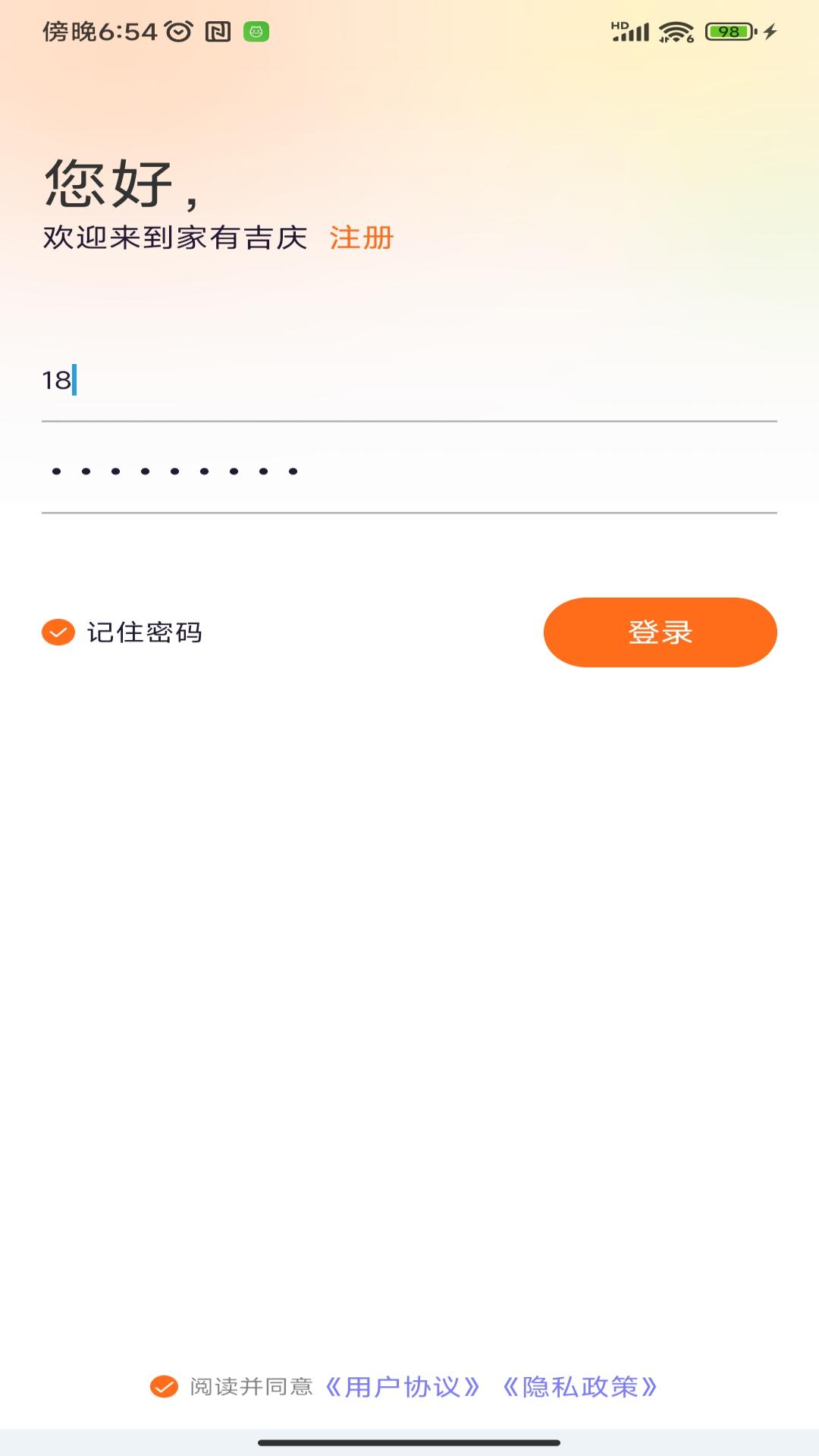
Task: Uncheck the 记住密码 remember password checkbox
Action: [58, 632]
